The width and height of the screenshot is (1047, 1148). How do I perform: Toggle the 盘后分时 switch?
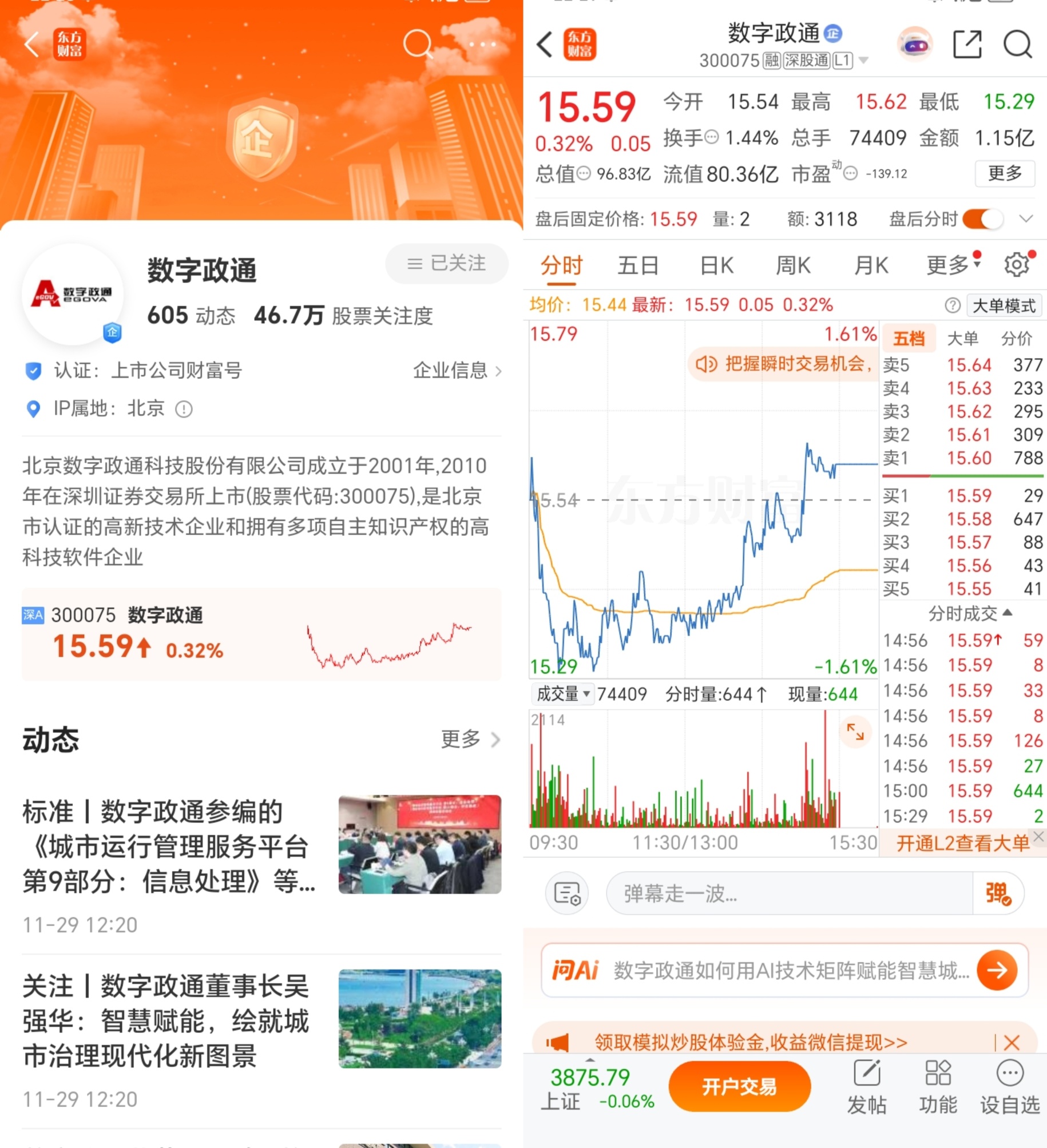pyautogui.click(x=983, y=219)
